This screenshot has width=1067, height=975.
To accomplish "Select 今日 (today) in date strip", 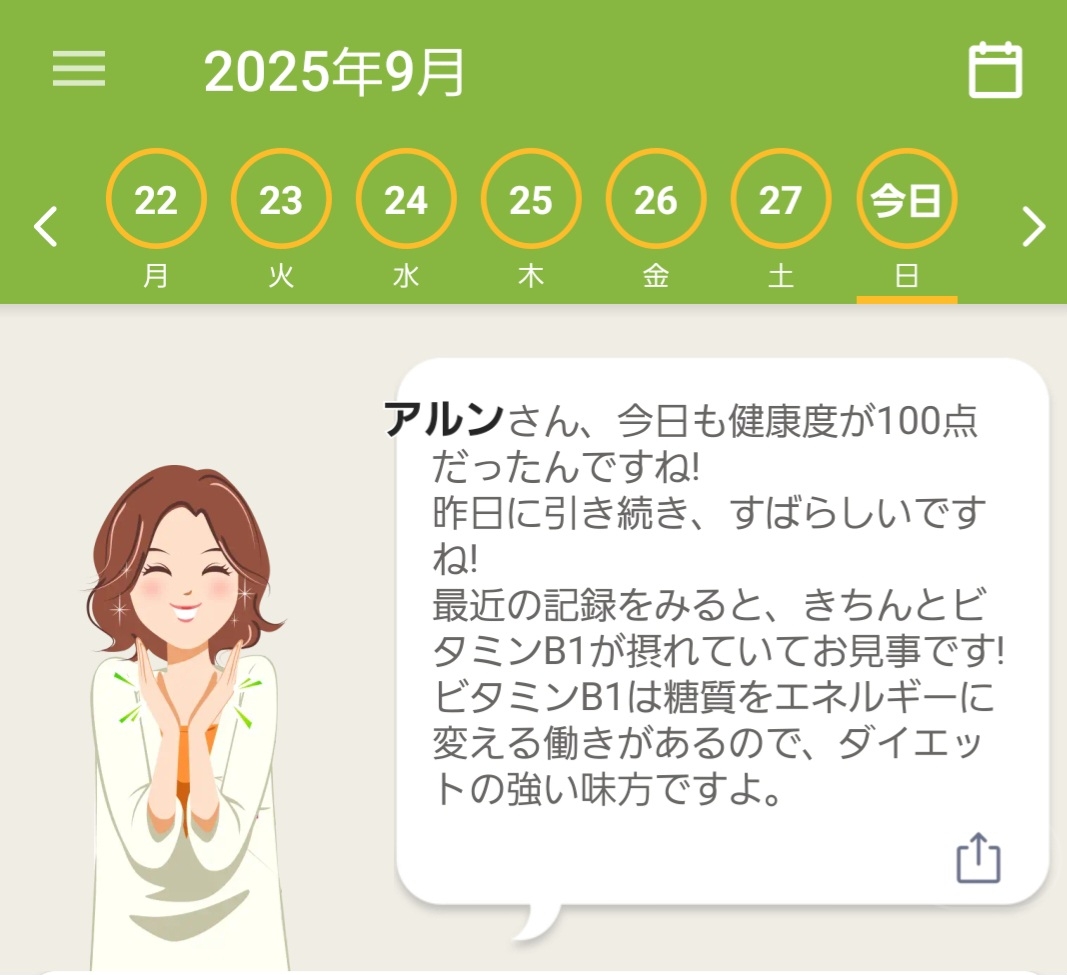I will click(x=906, y=200).
